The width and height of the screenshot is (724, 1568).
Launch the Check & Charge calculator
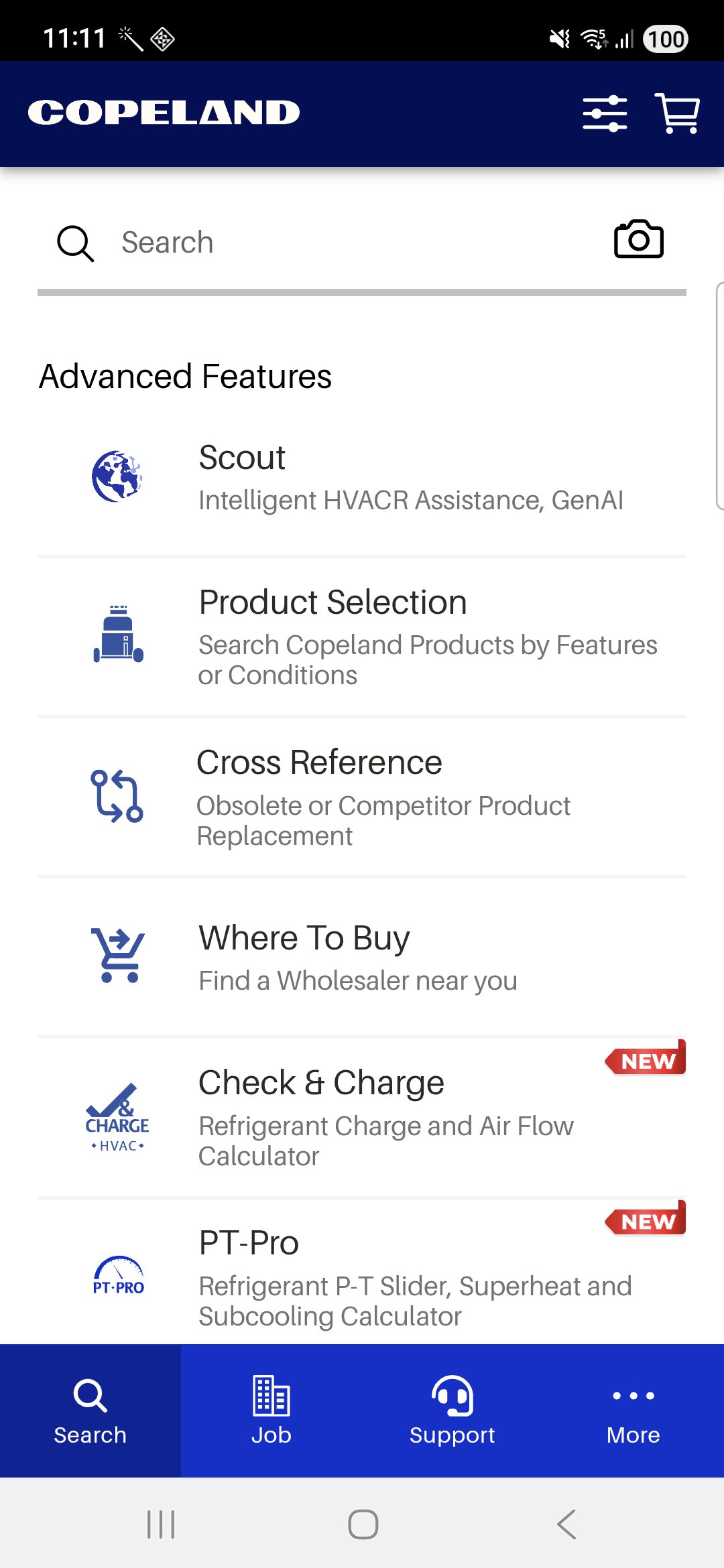point(362,1117)
